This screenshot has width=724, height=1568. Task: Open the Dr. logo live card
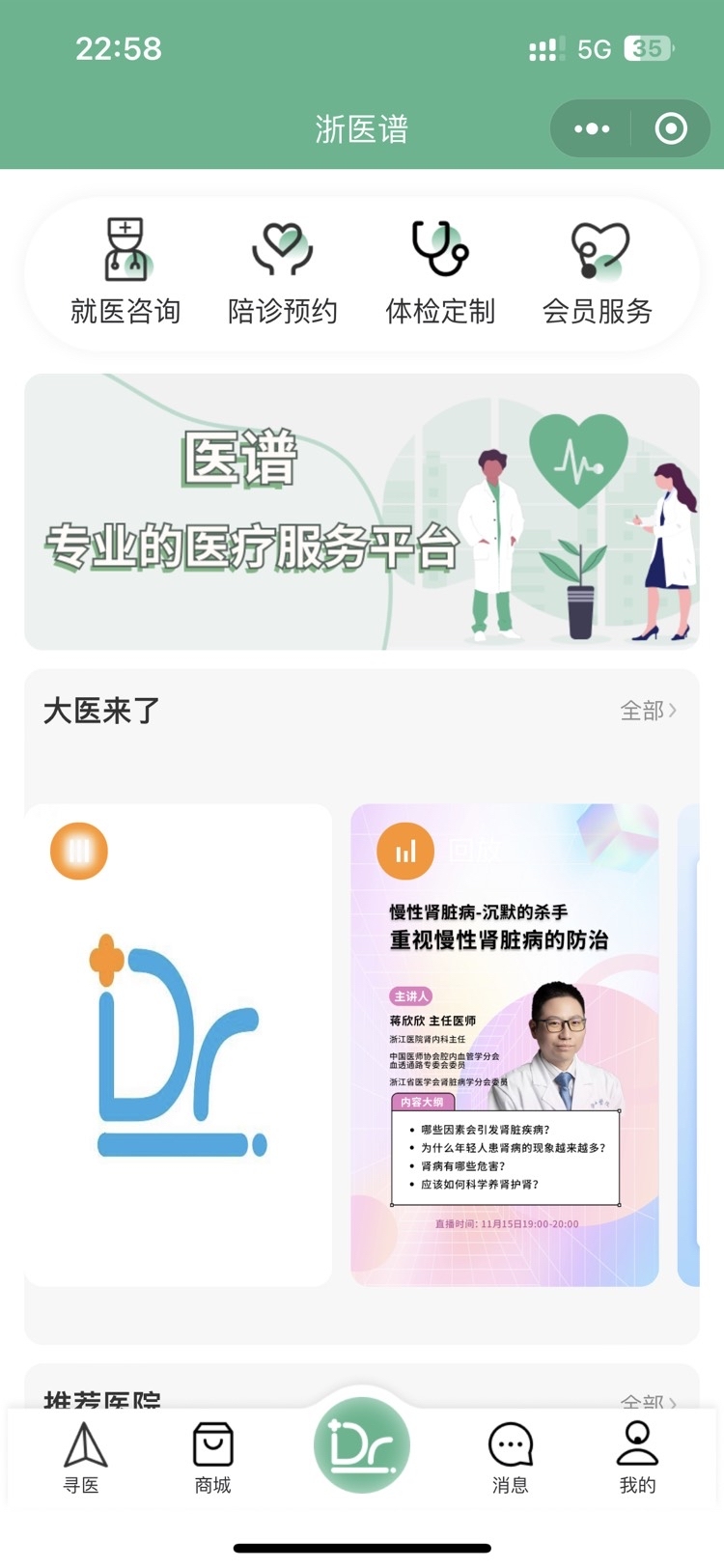tap(179, 1045)
